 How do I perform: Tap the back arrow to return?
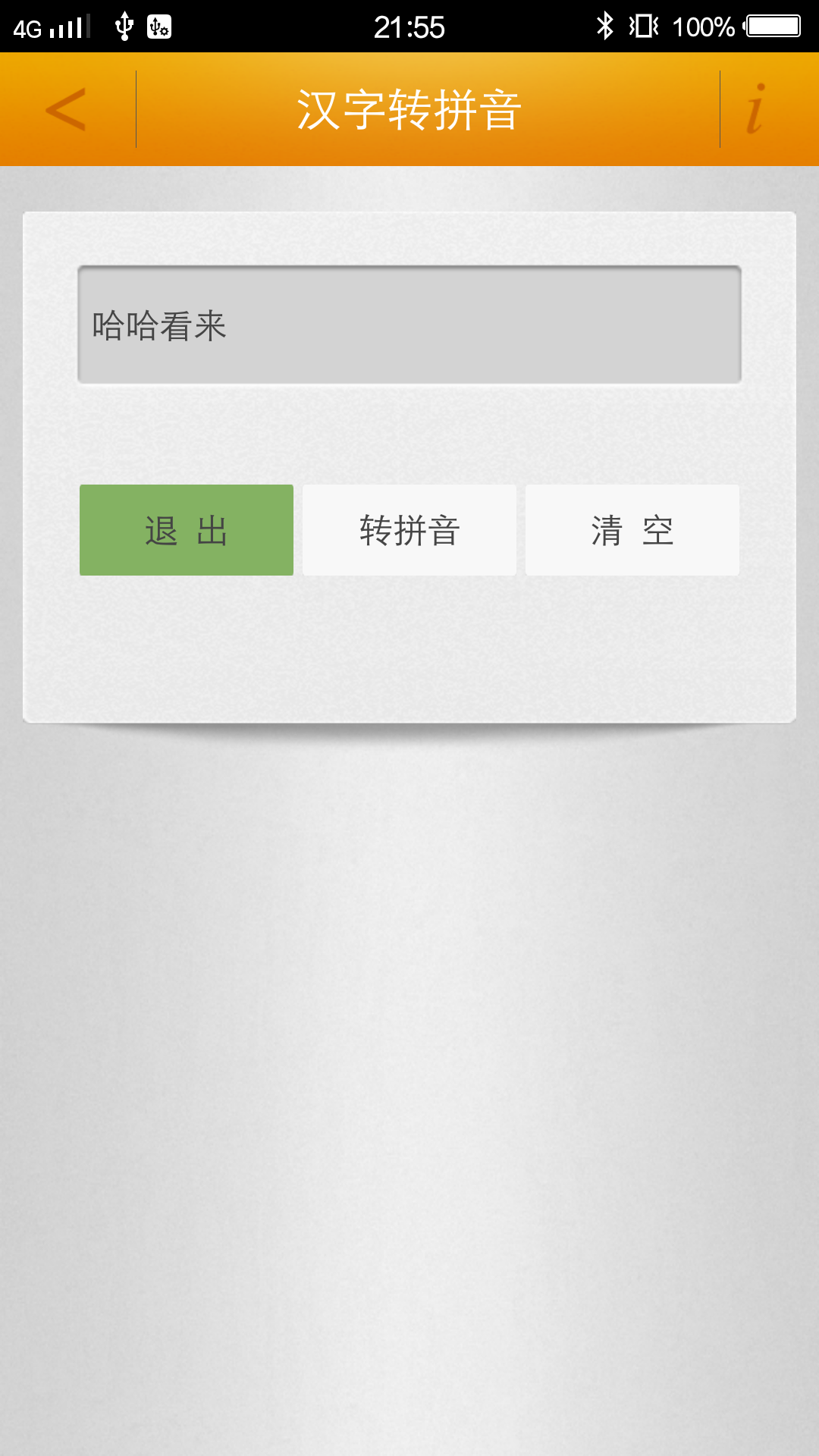point(64,110)
